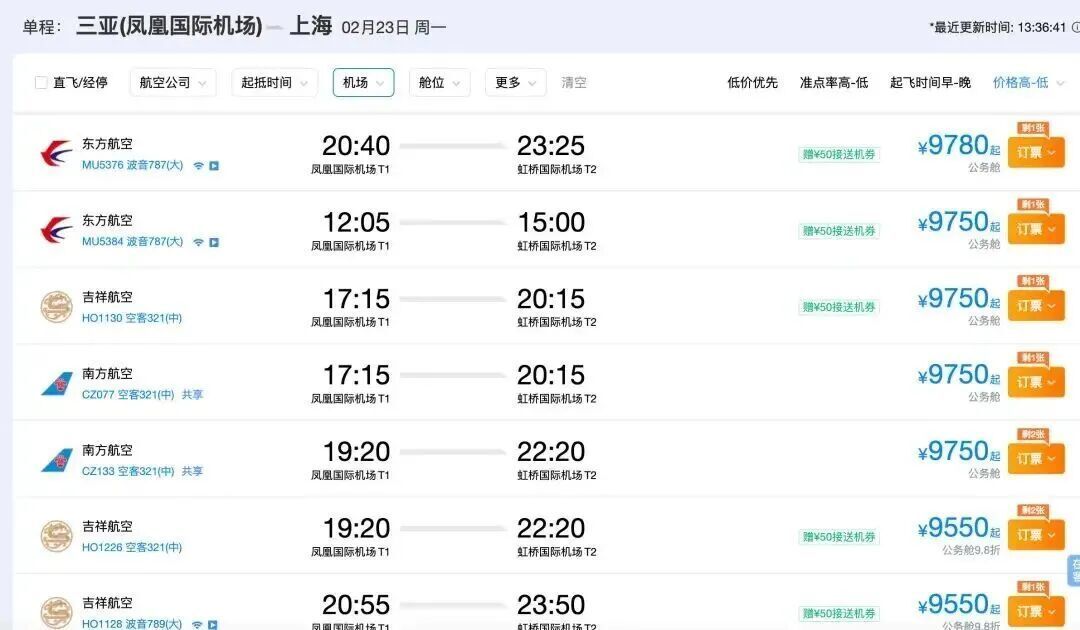1080x630 pixels.
Task: Toggle the 直飞/经停 checkbox
Action: 41,83
